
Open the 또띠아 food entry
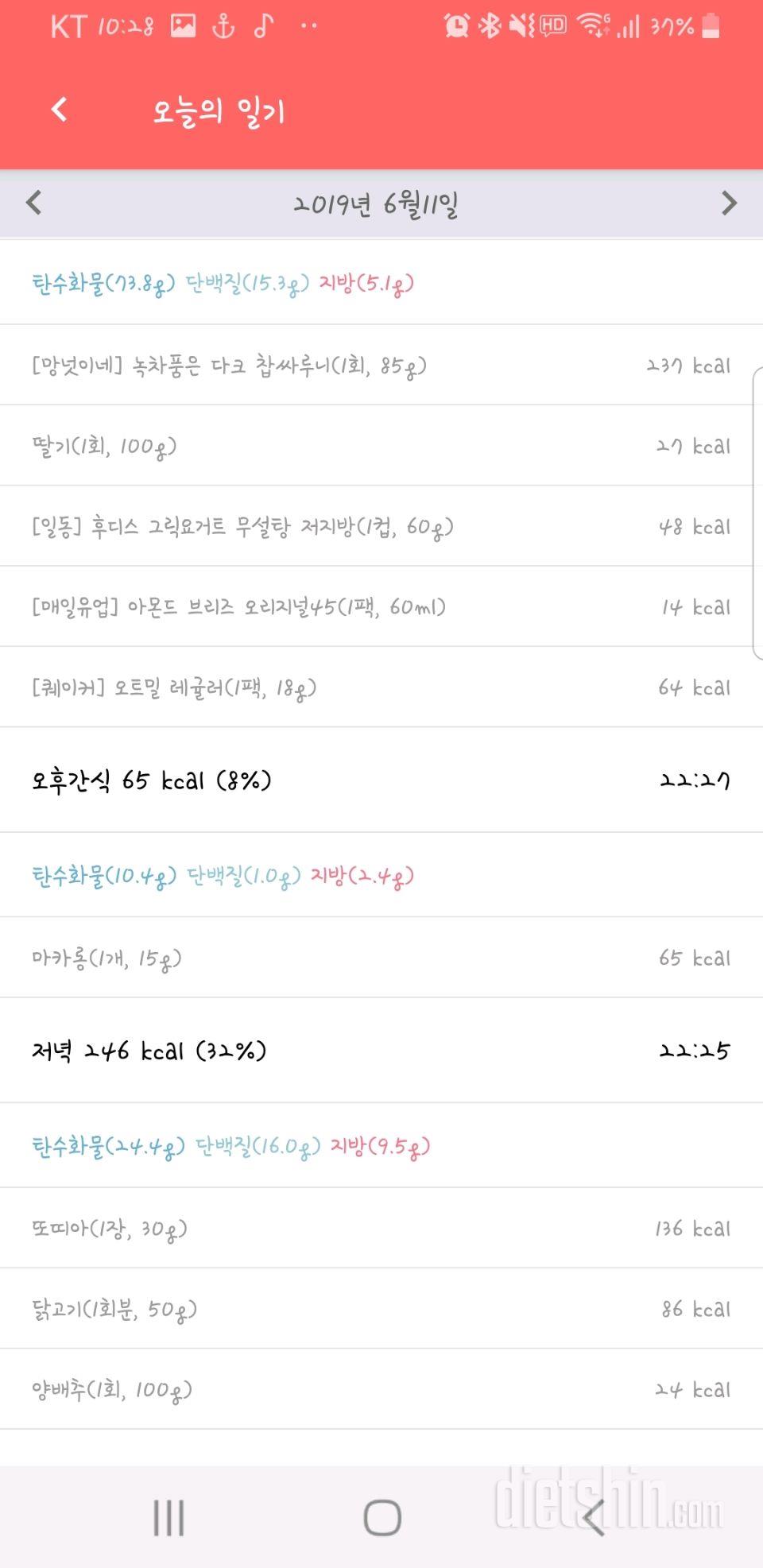[381, 1229]
